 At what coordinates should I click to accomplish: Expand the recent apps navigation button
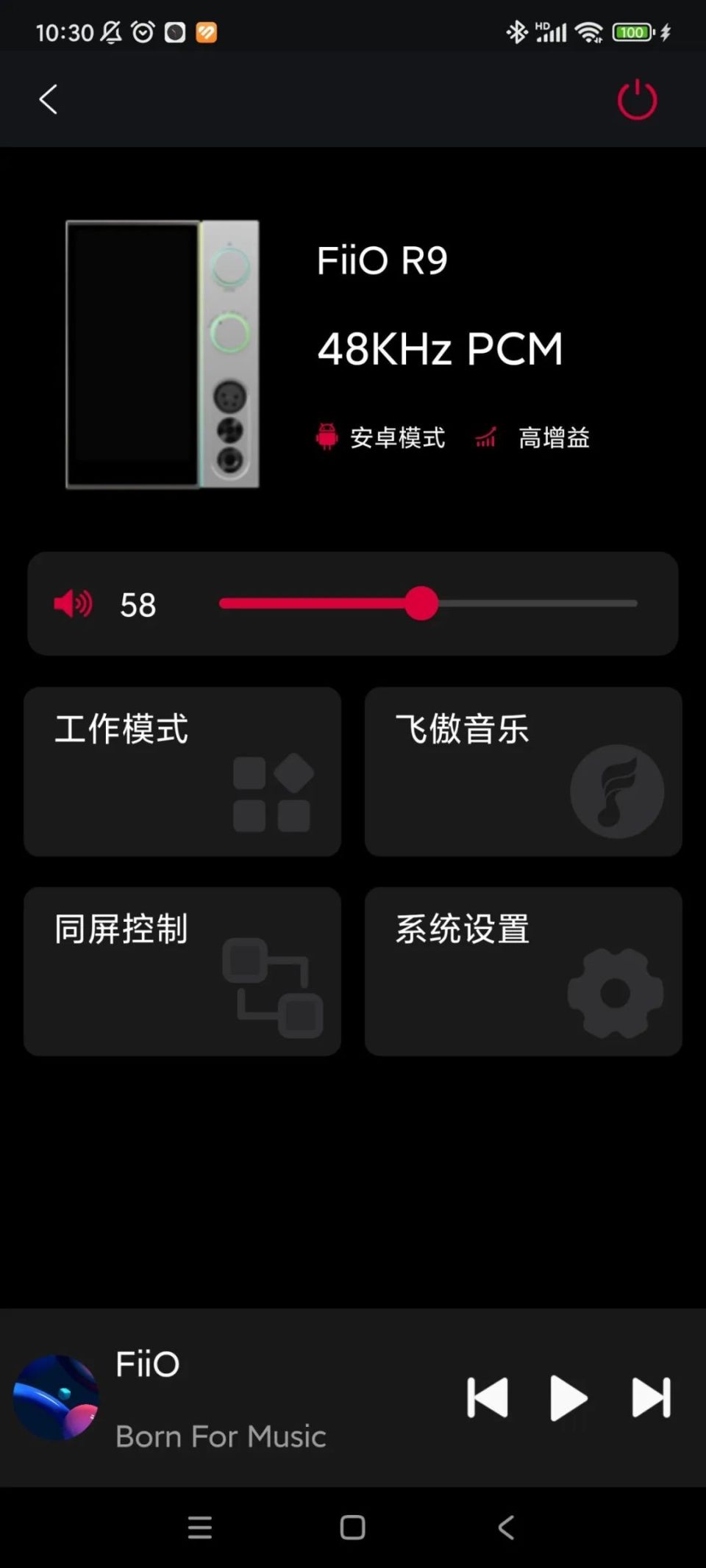[x=199, y=1528]
